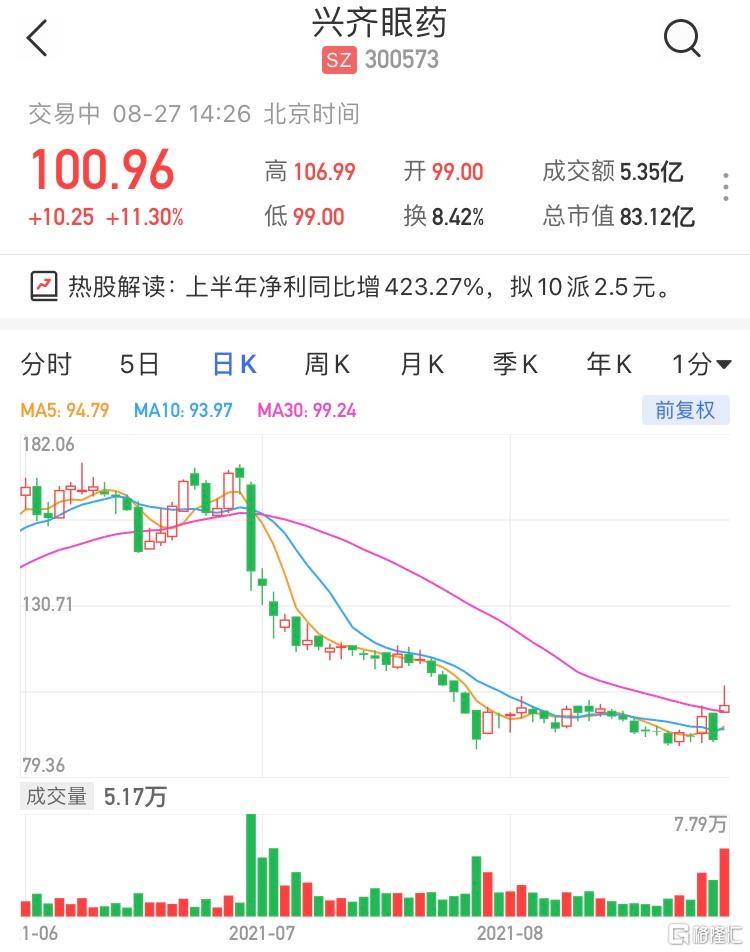Expand the 1分 minute interval dropdown
This screenshot has width=750, height=952.
pos(701,365)
